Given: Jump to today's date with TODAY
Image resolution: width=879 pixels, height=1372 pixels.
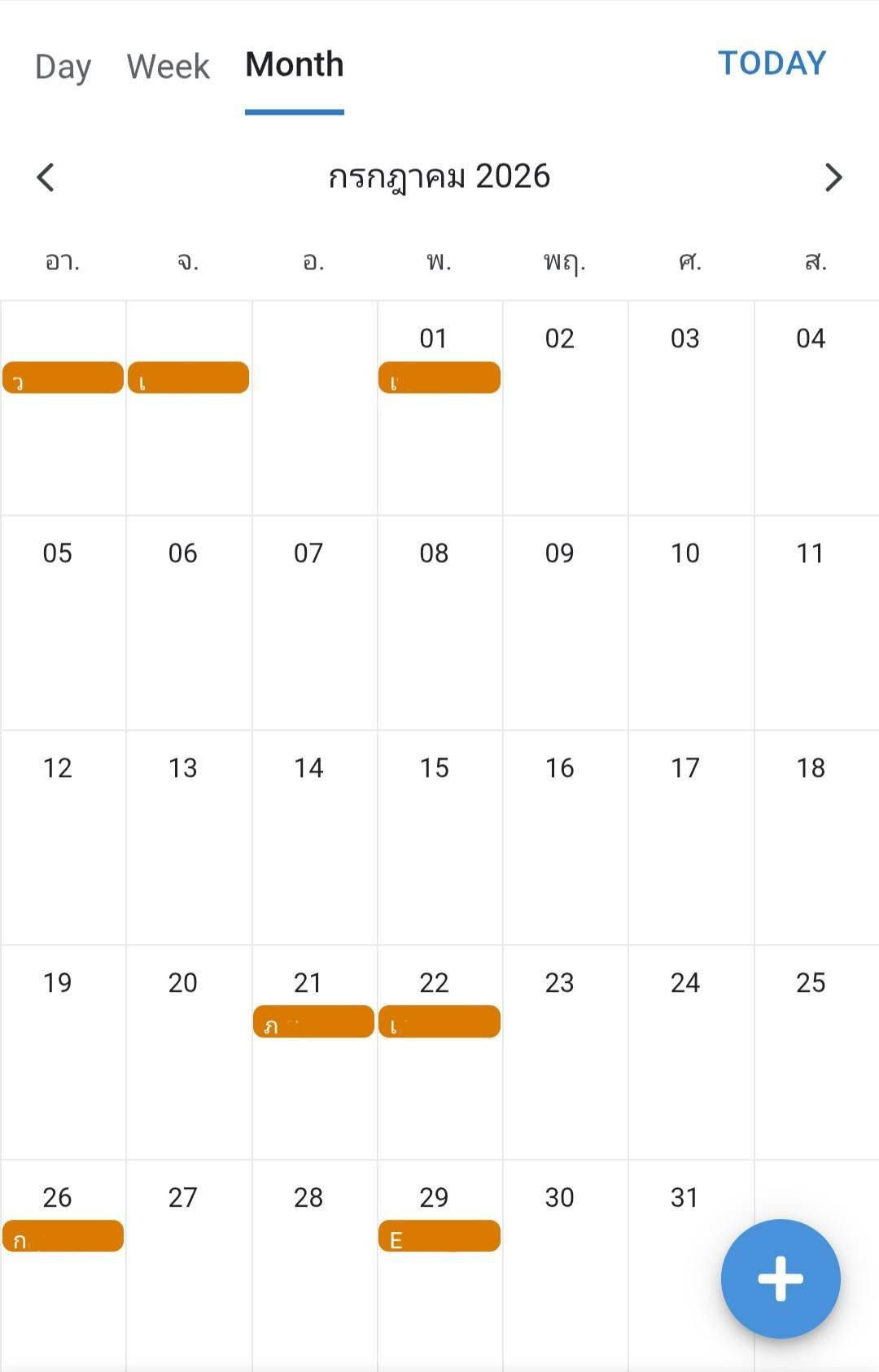Looking at the screenshot, I should click(x=772, y=63).
